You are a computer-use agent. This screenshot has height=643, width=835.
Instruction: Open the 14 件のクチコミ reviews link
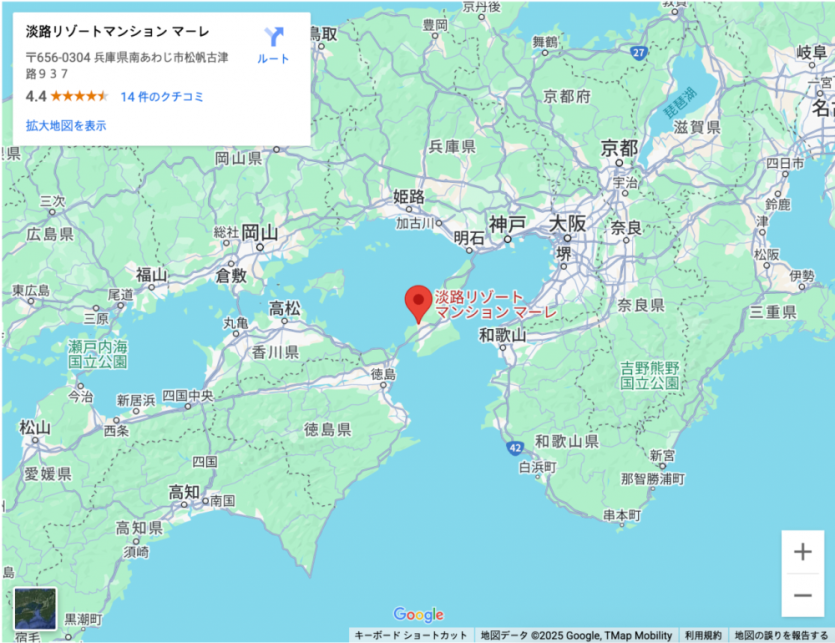click(x=162, y=97)
